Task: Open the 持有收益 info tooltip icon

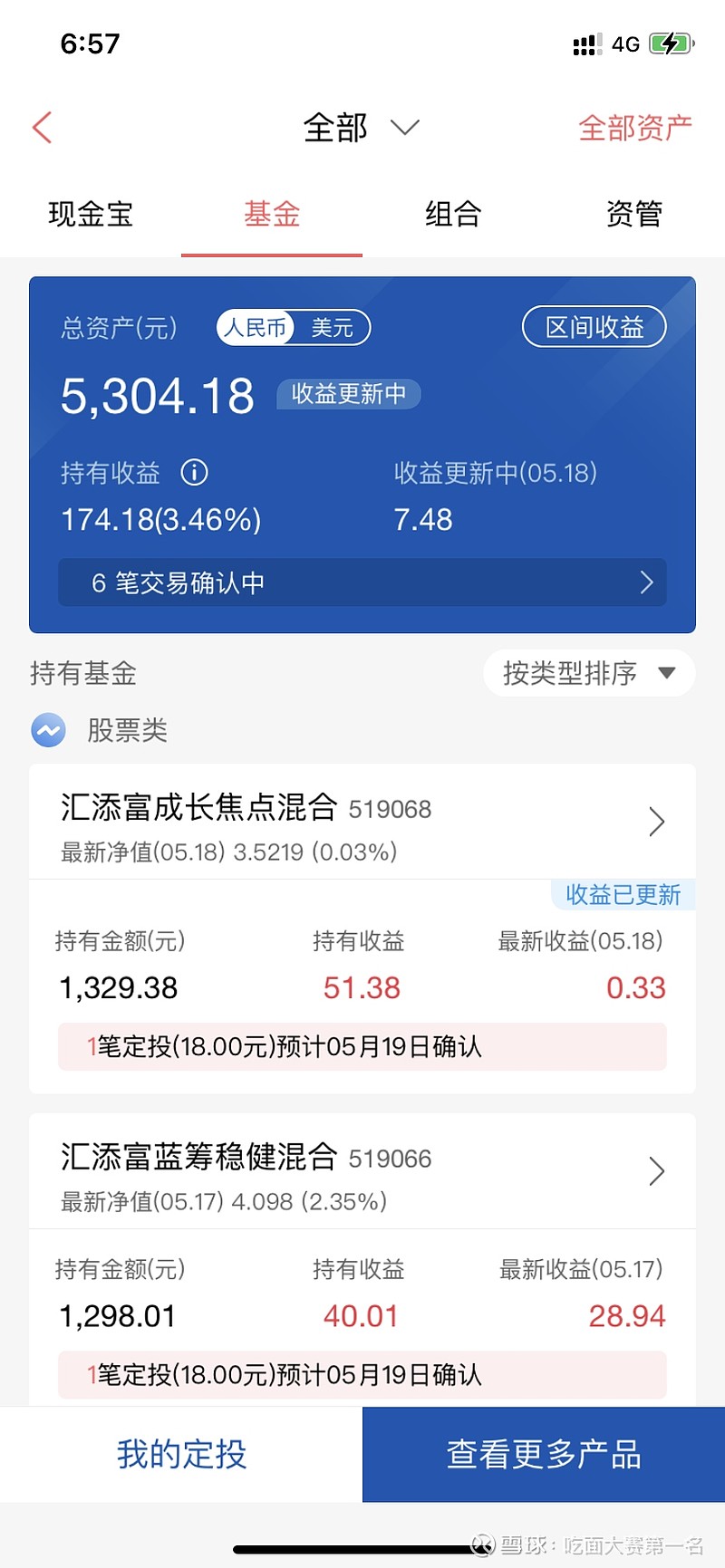Action: 193,473
